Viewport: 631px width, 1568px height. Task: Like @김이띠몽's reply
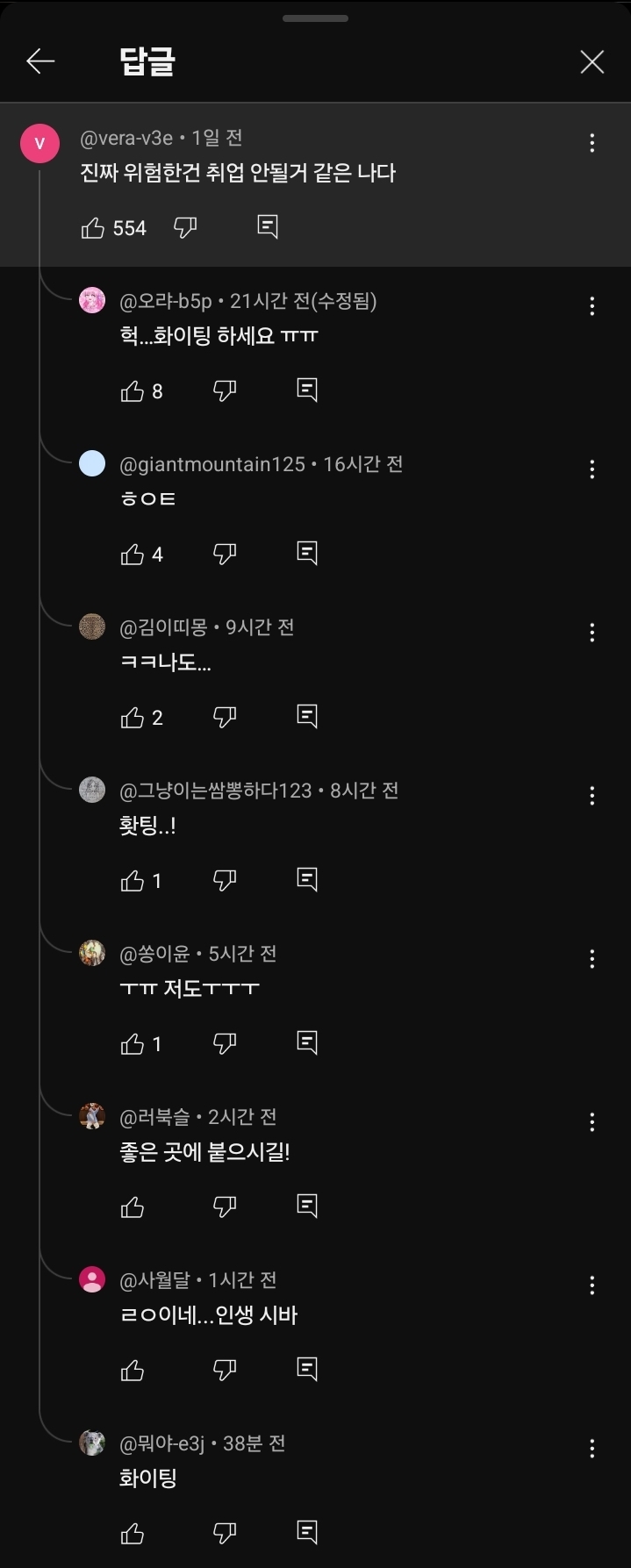coord(133,718)
